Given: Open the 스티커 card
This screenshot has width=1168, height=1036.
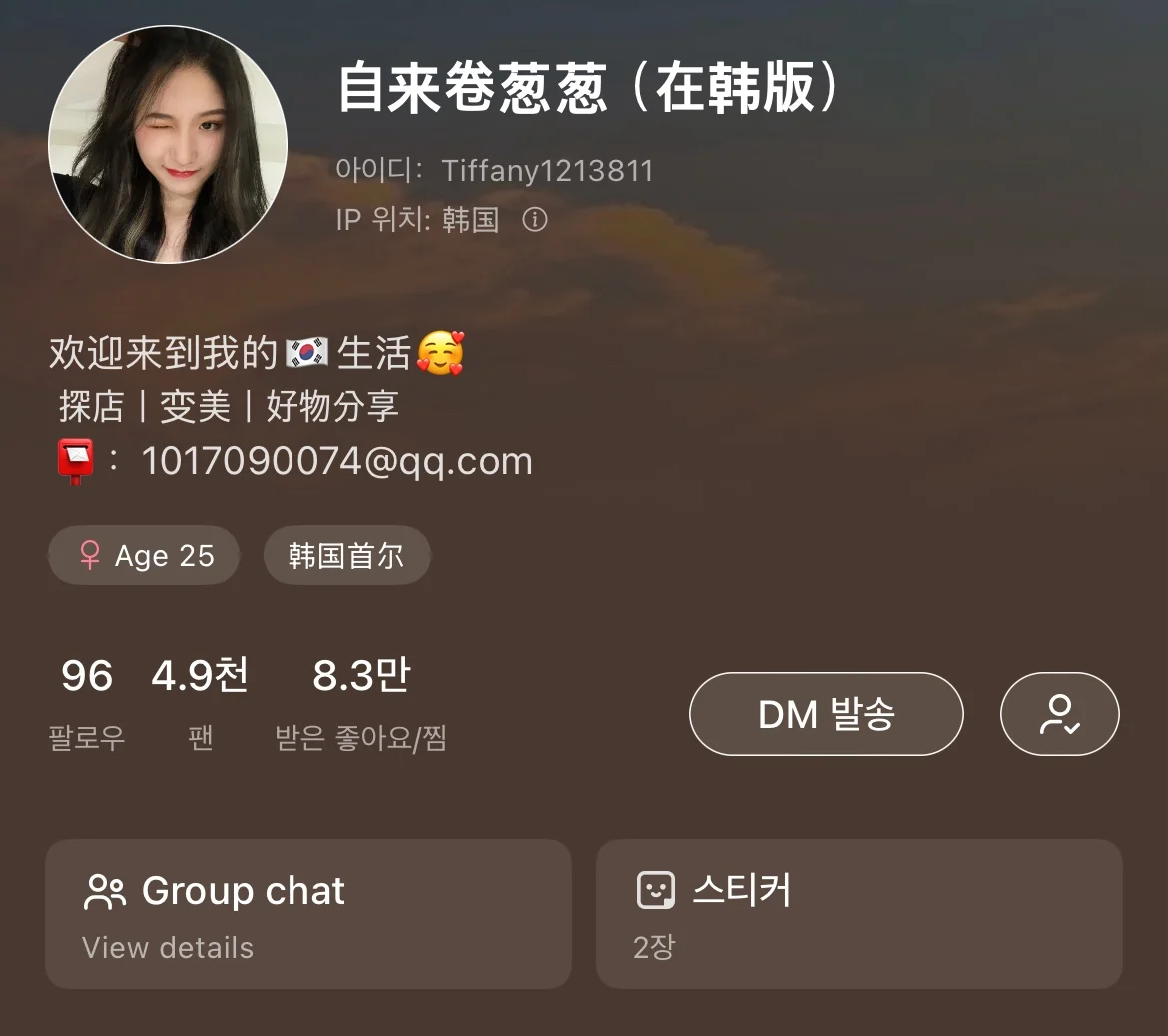Looking at the screenshot, I should [859, 913].
